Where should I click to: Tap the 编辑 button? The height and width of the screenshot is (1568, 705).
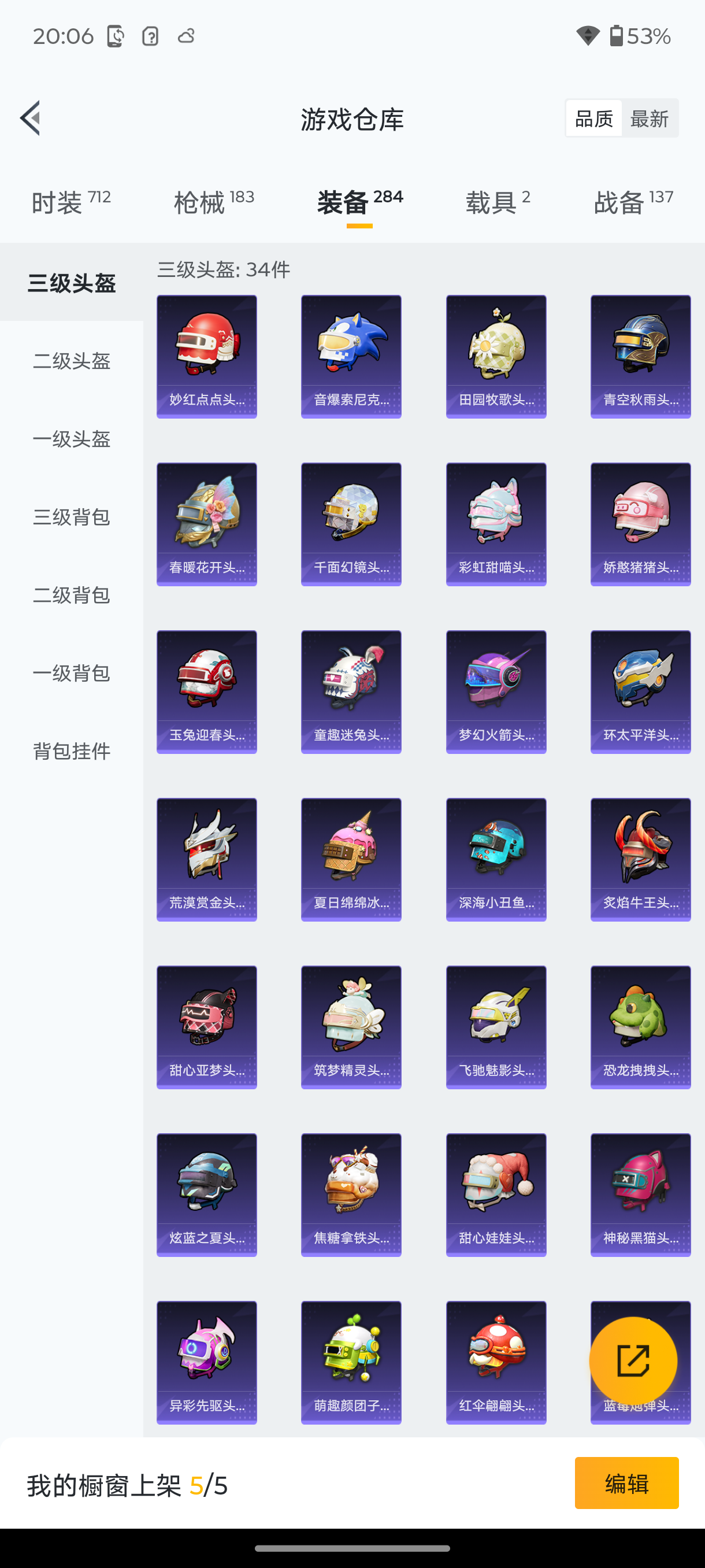tap(626, 1484)
